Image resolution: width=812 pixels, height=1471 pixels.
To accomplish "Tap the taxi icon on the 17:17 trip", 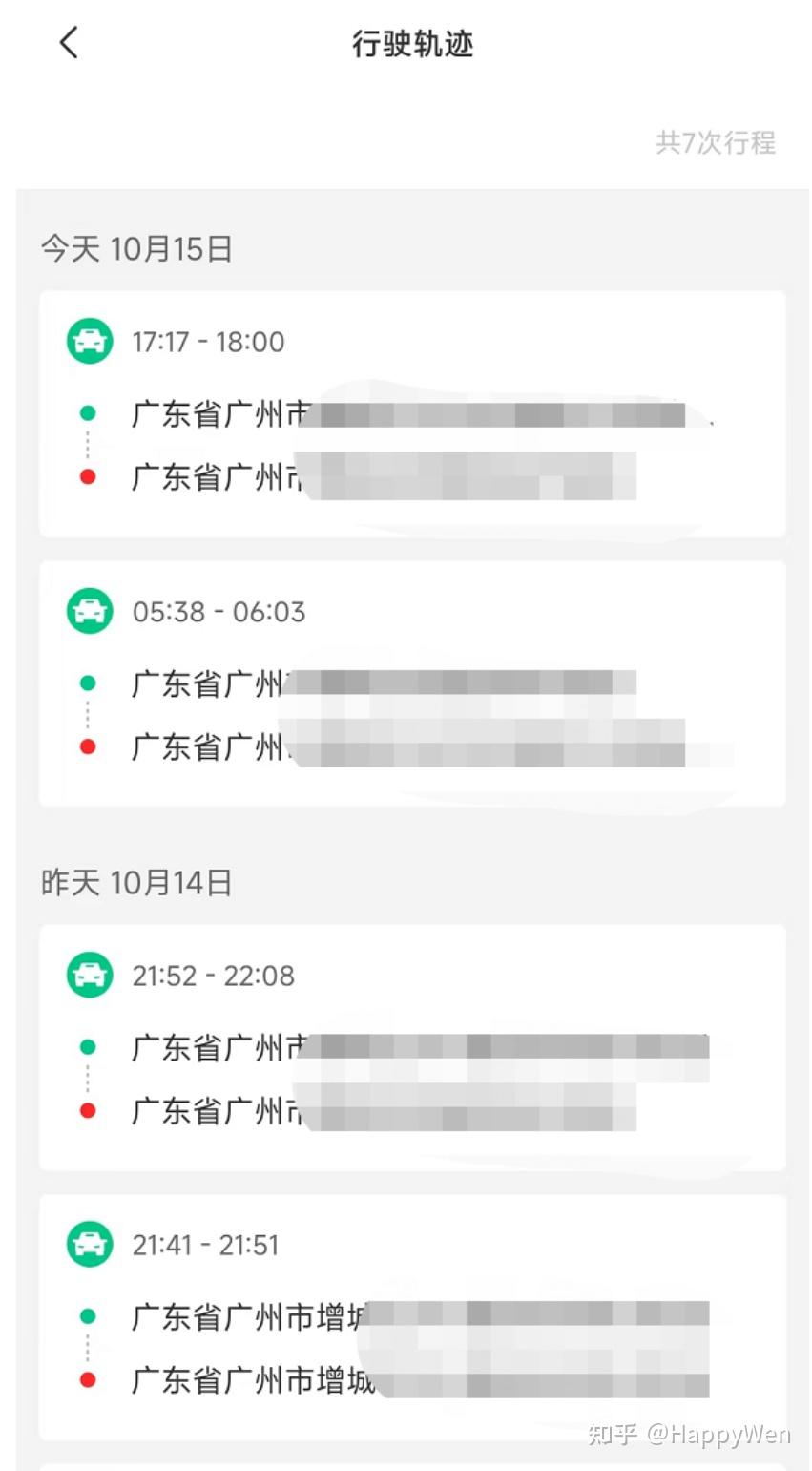I will click(89, 341).
